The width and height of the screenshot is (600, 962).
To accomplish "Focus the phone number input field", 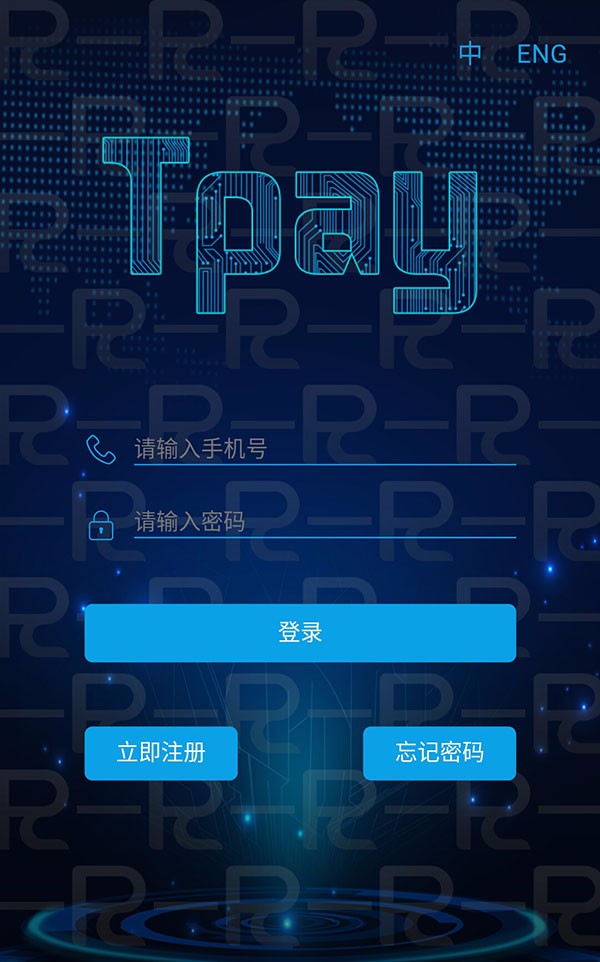I will tap(324, 448).
